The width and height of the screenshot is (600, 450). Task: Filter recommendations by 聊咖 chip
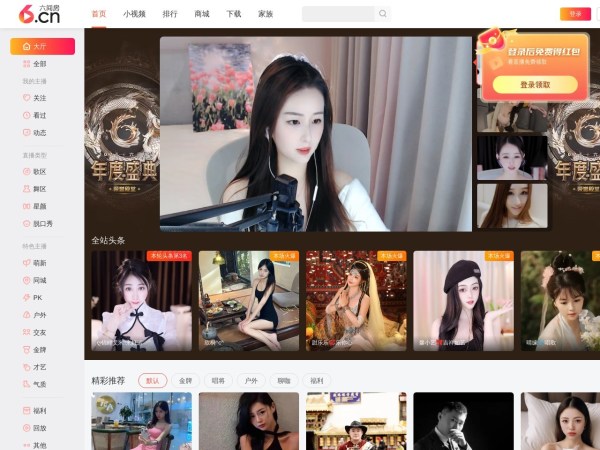(x=284, y=380)
